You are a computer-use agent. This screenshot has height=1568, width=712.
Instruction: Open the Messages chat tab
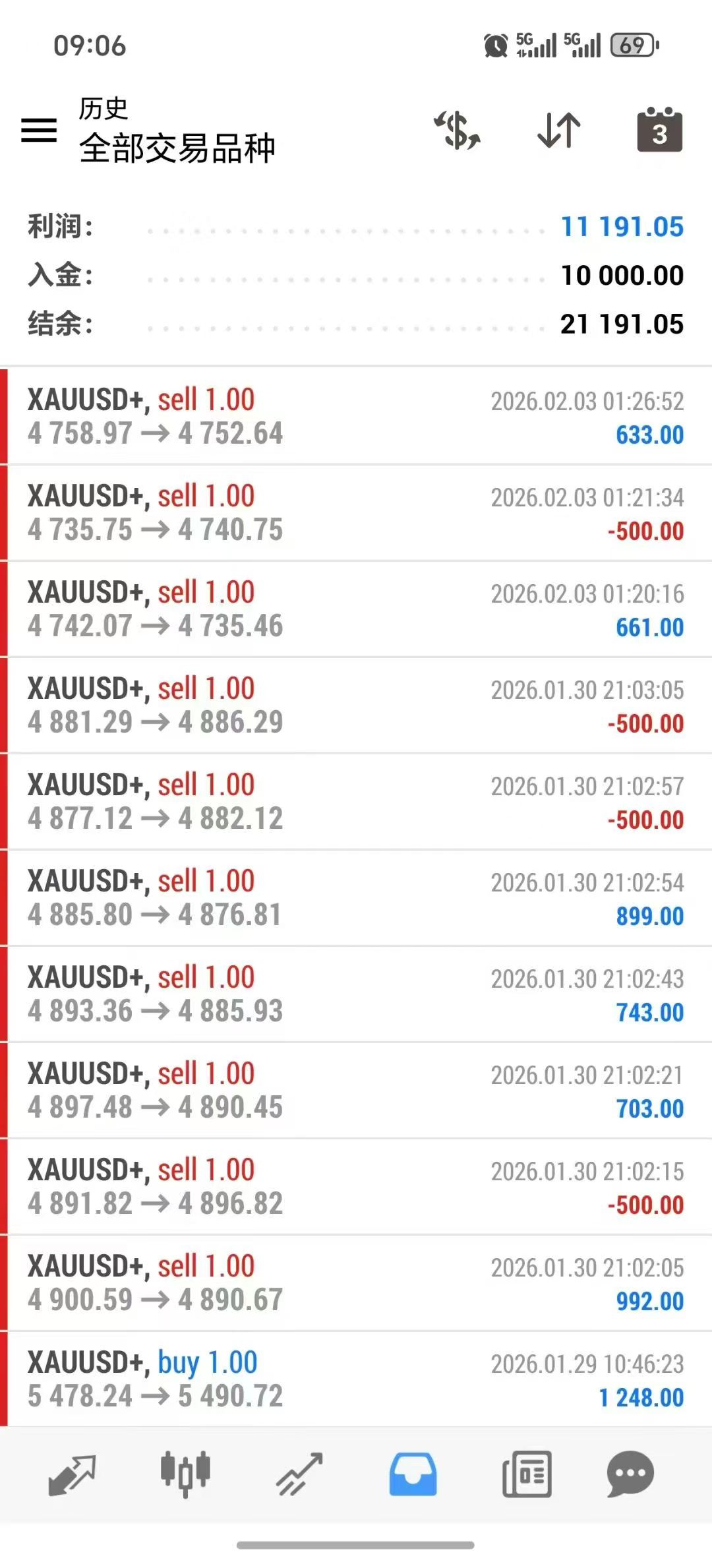(630, 1474)
